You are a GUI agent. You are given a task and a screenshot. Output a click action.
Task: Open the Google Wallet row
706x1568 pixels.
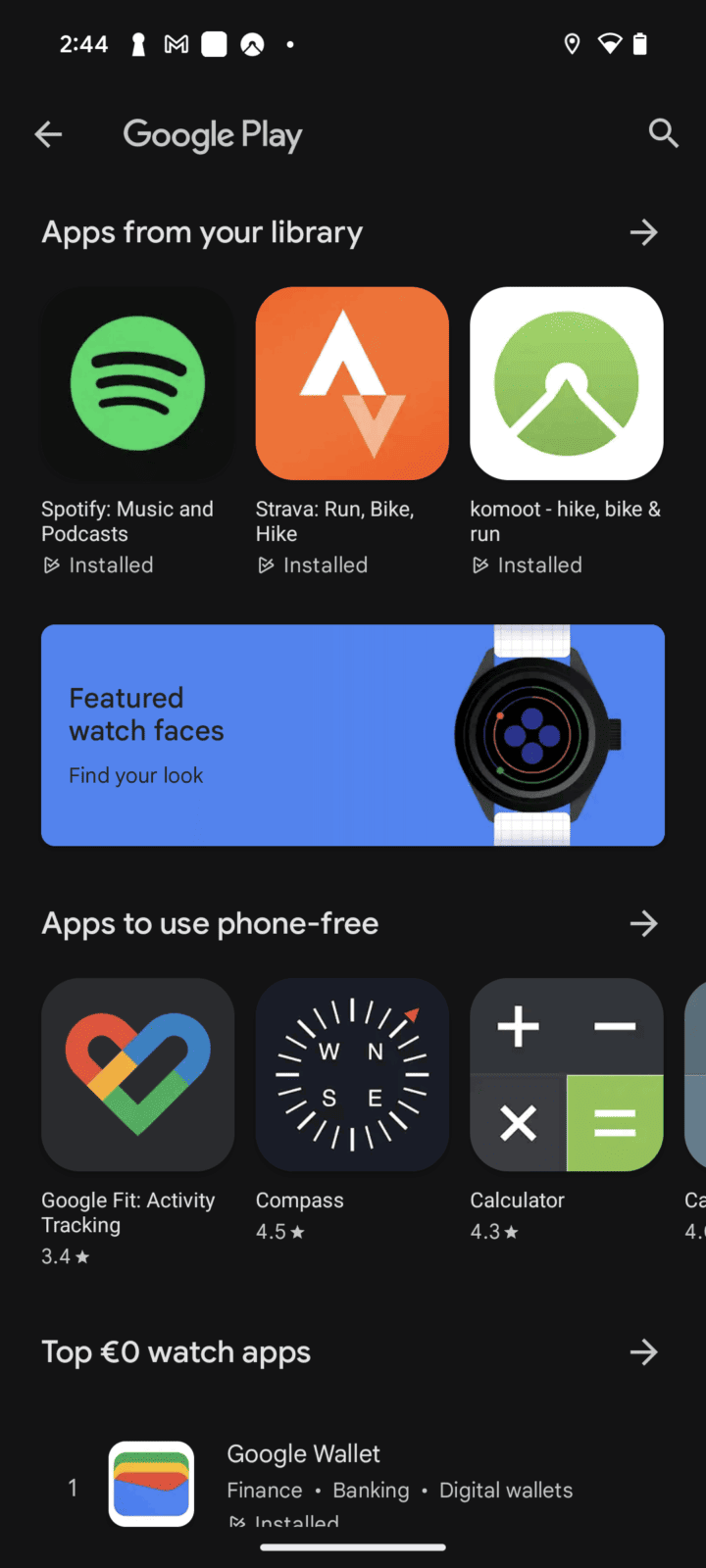point(353,1484)
